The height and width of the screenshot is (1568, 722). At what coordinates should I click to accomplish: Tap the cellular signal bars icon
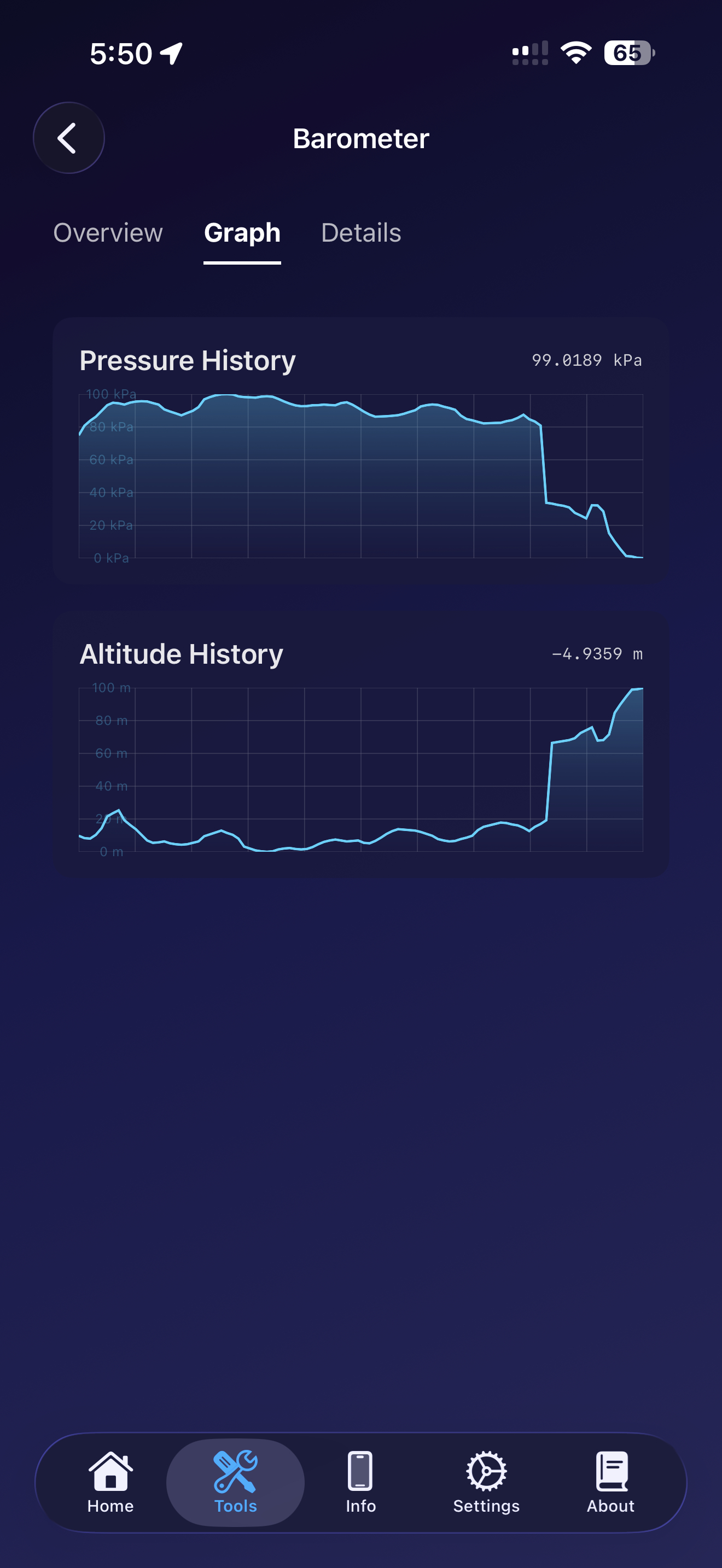coord(529,53)
